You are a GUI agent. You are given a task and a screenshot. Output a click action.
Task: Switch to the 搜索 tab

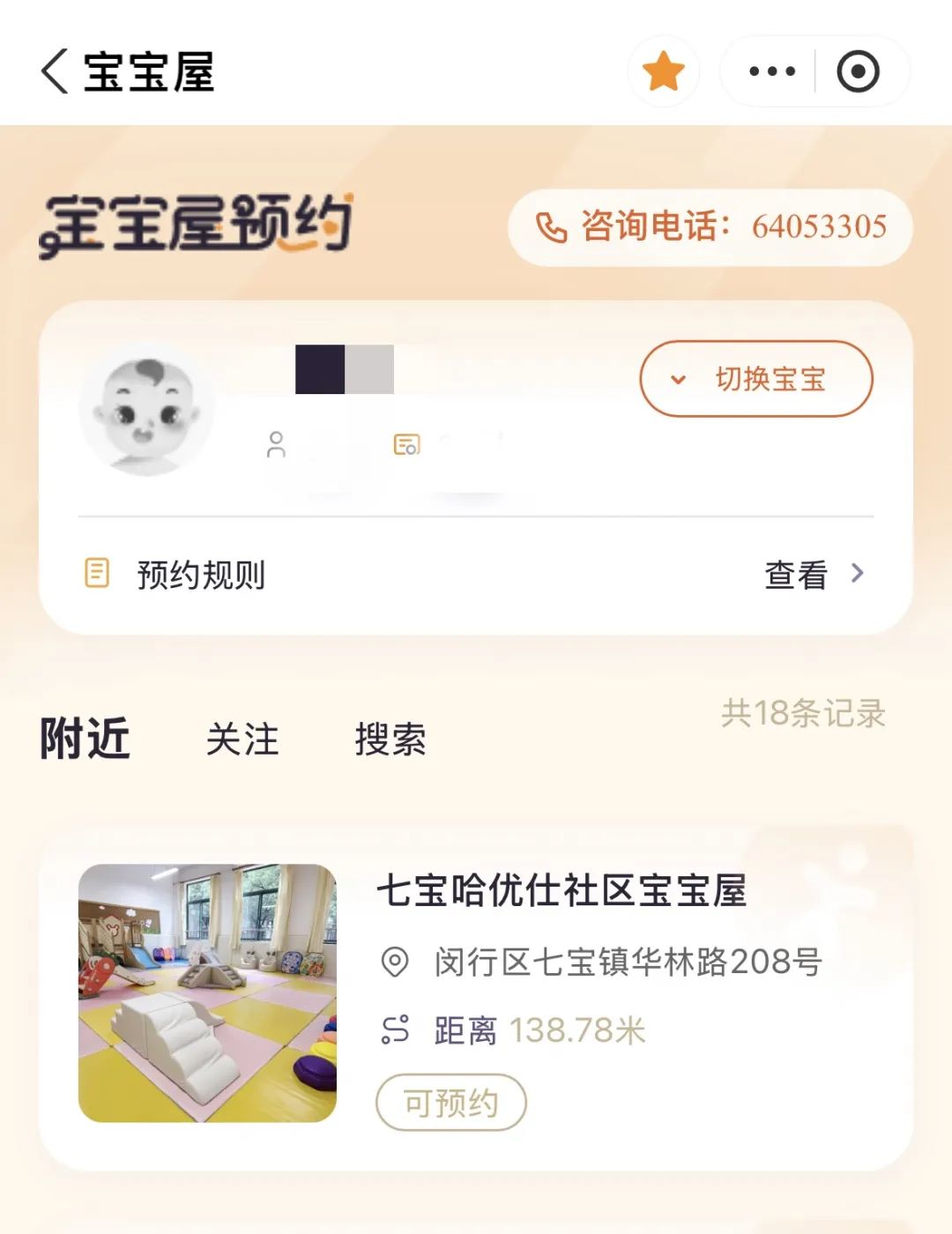[390, 739]
